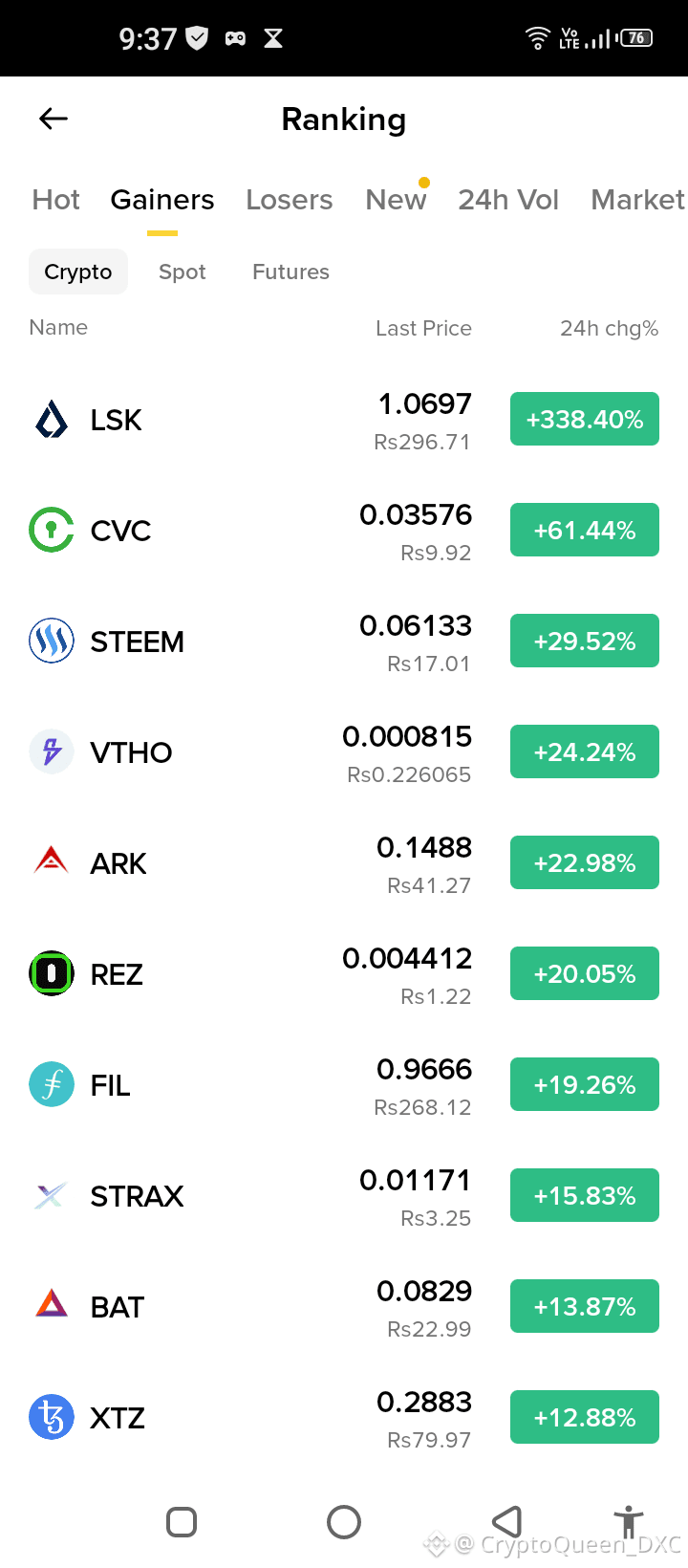
Task: Open the VTHO listing
Action: 344,752
